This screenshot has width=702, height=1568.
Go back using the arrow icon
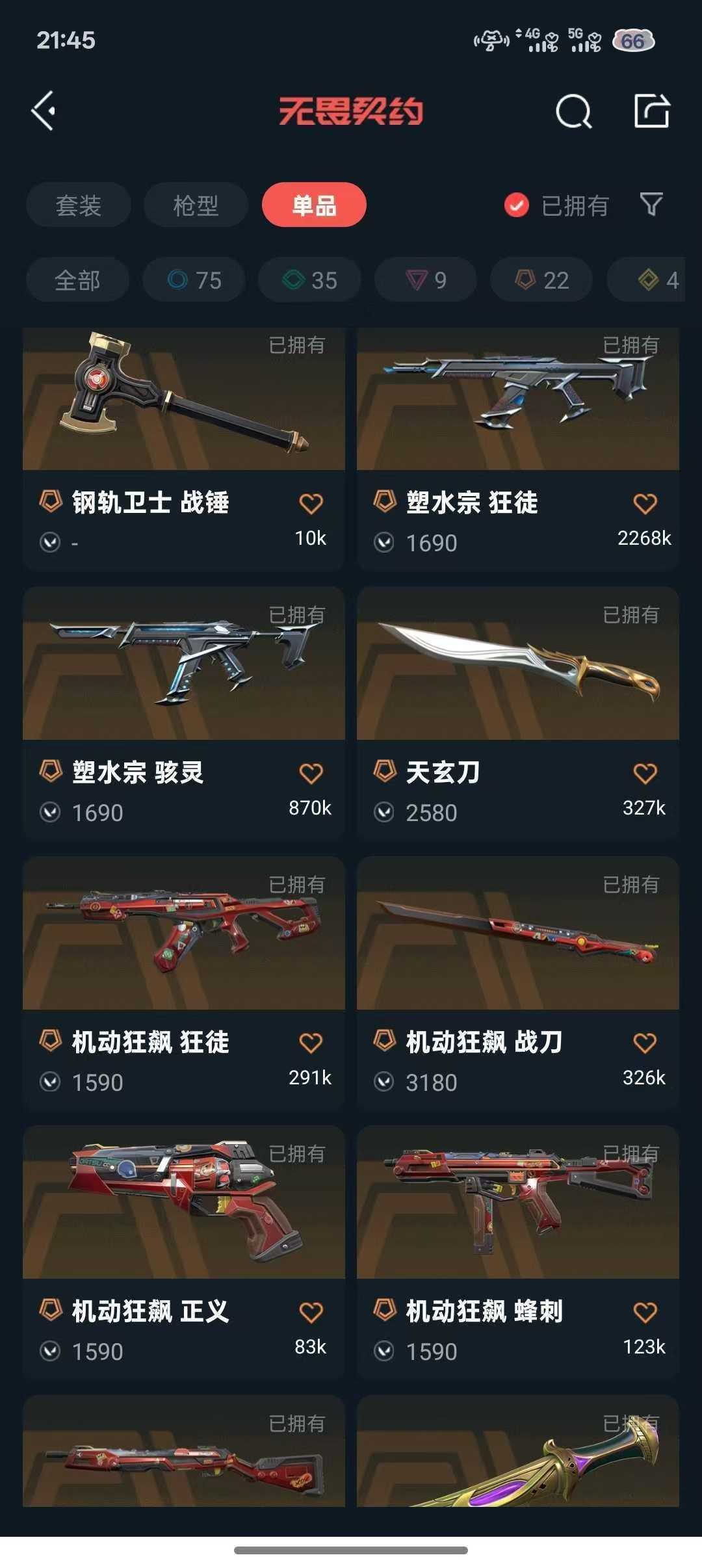click(x=45, y=112)
